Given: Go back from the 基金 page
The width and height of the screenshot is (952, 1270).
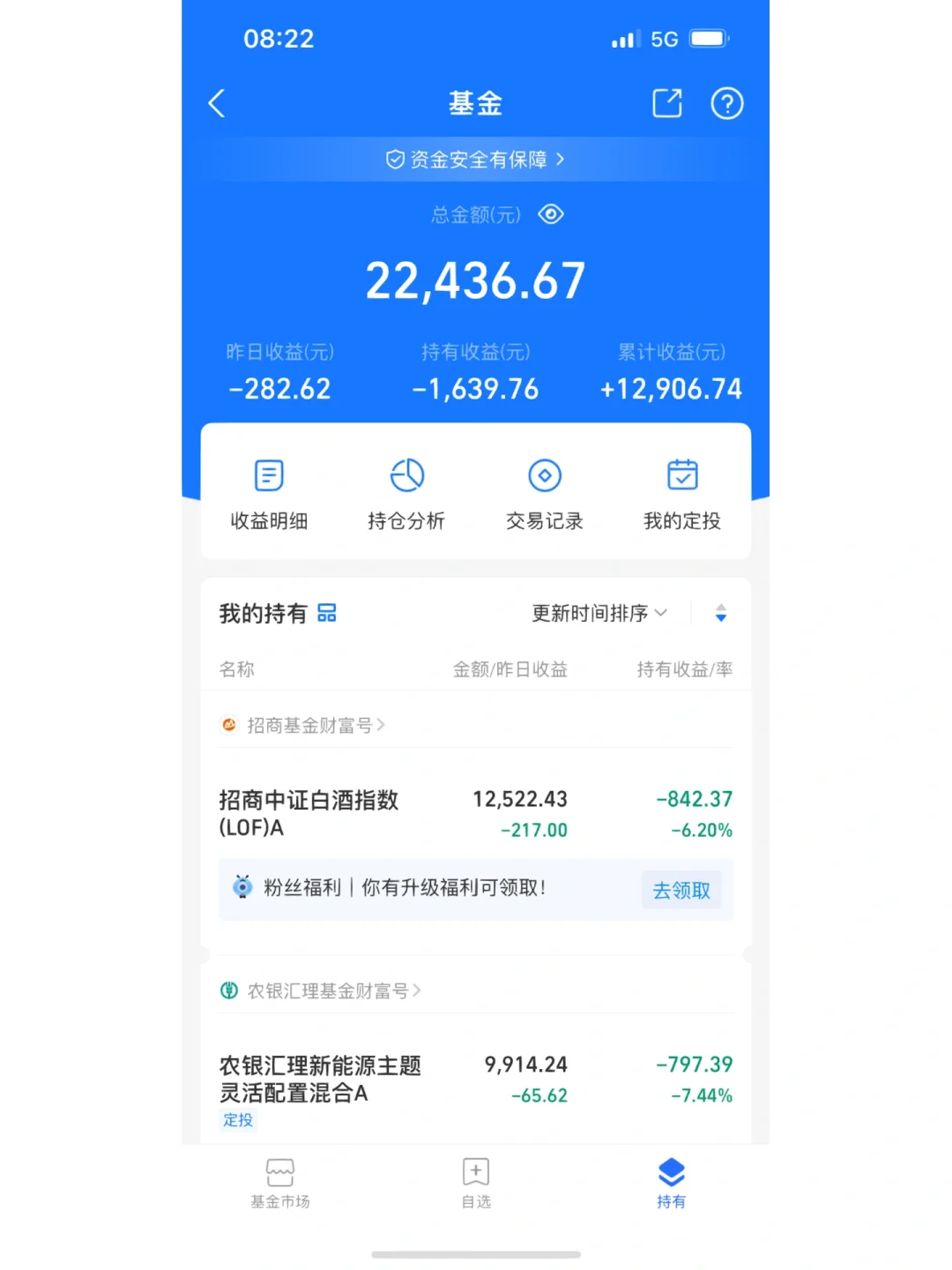Looking at the screenshot, I should [x=217, y=103].
